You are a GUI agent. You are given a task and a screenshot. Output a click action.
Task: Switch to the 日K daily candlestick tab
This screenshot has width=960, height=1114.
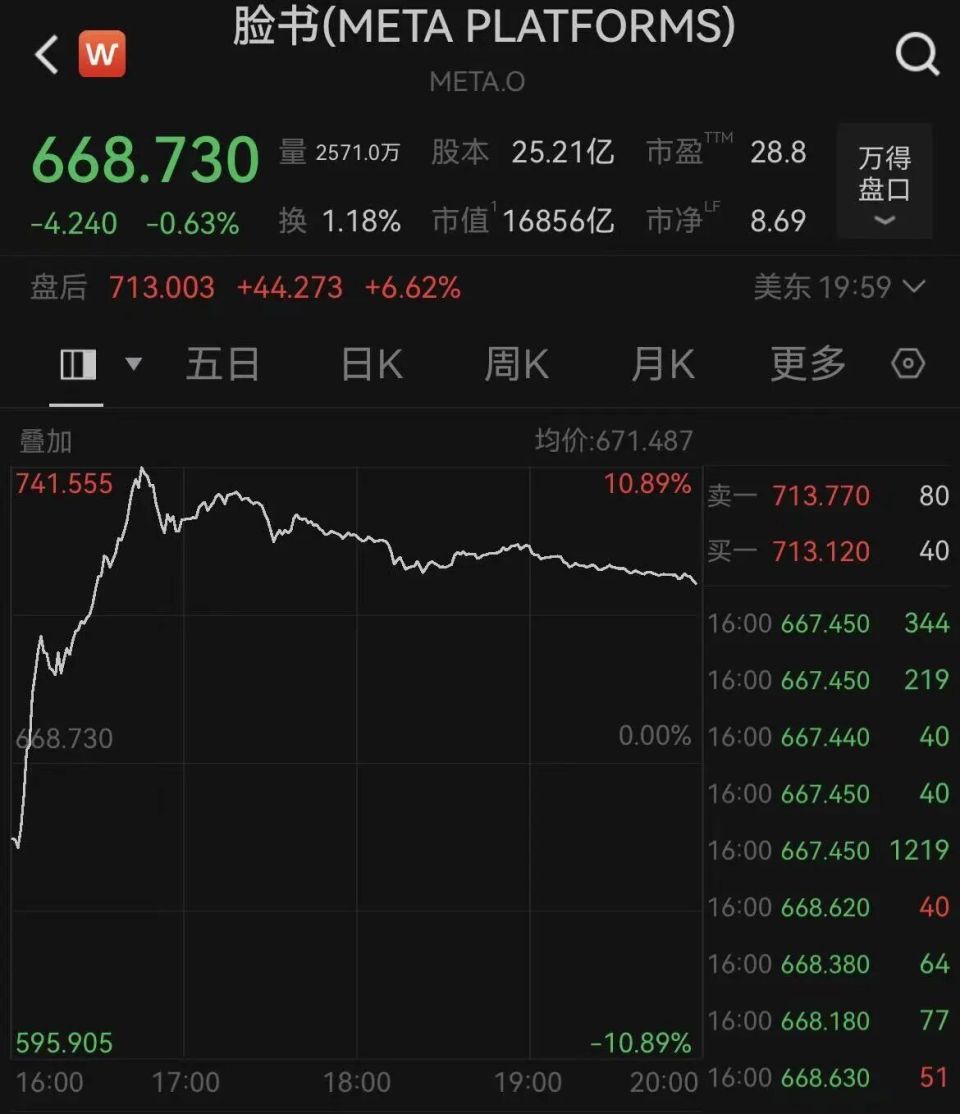pos(370,365)
